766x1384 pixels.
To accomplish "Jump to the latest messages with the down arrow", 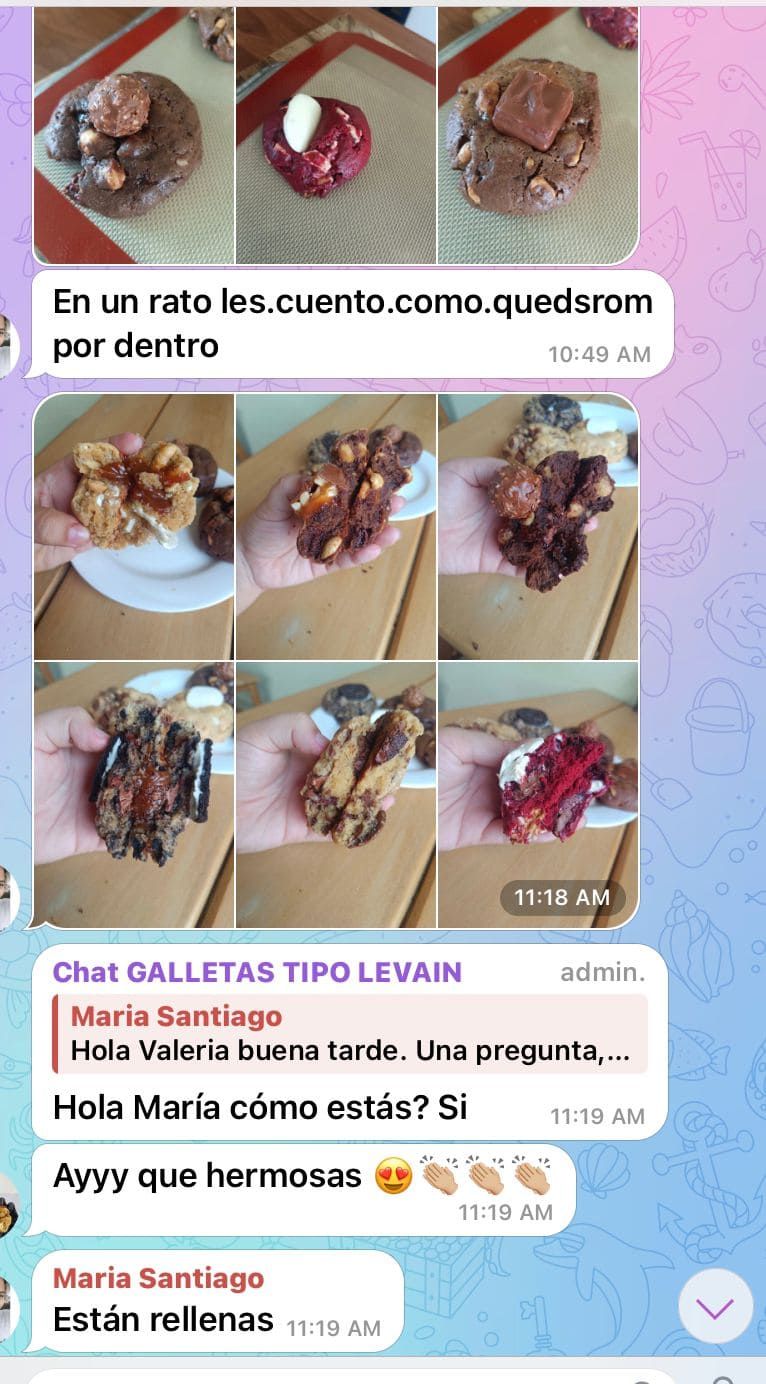I will click(715, 1306).
